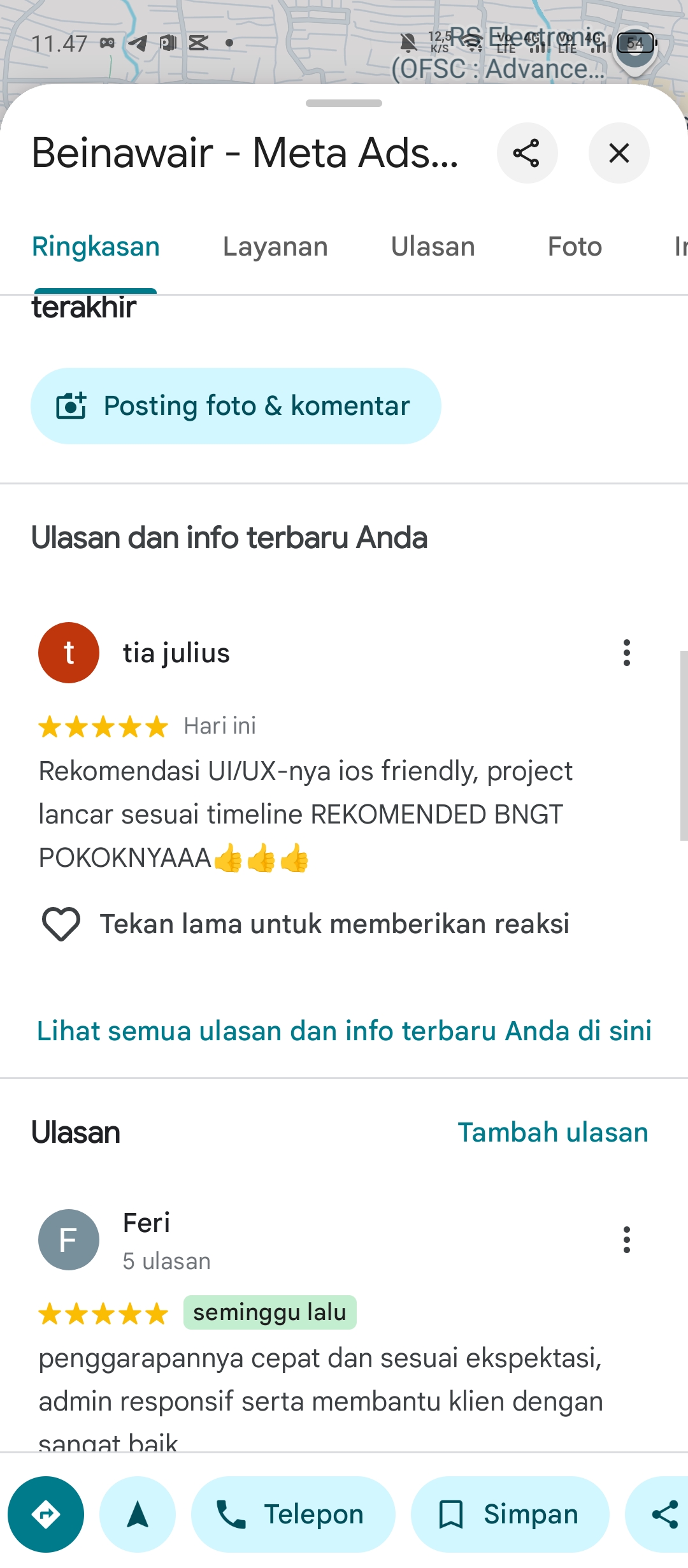This screenshot has width=688, height=1568.
Task: Open options menu for tia julius review
Action: click(x=627, y=653)
